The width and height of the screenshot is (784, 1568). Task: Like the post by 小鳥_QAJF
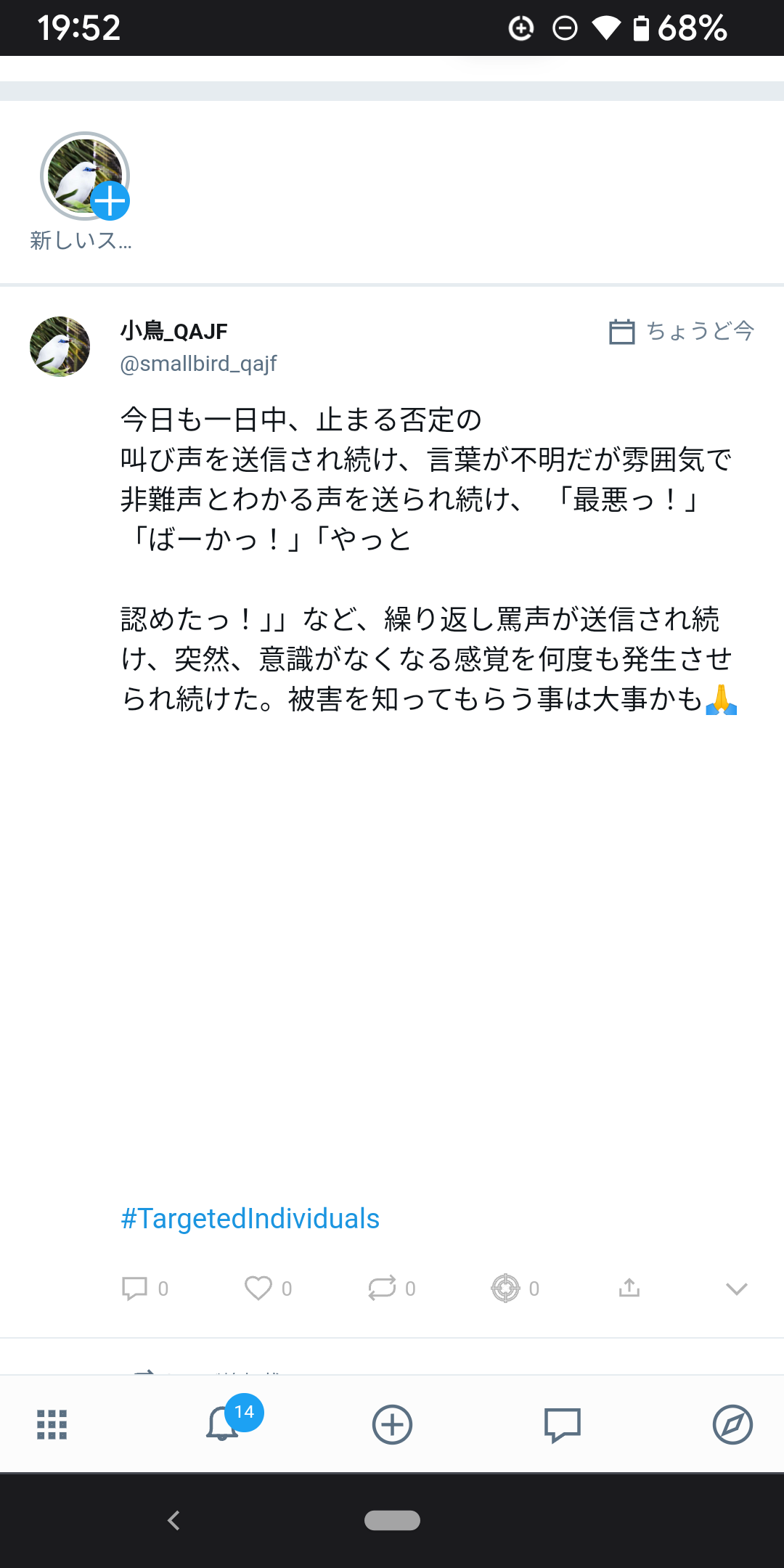click(x=258, y=1289)
